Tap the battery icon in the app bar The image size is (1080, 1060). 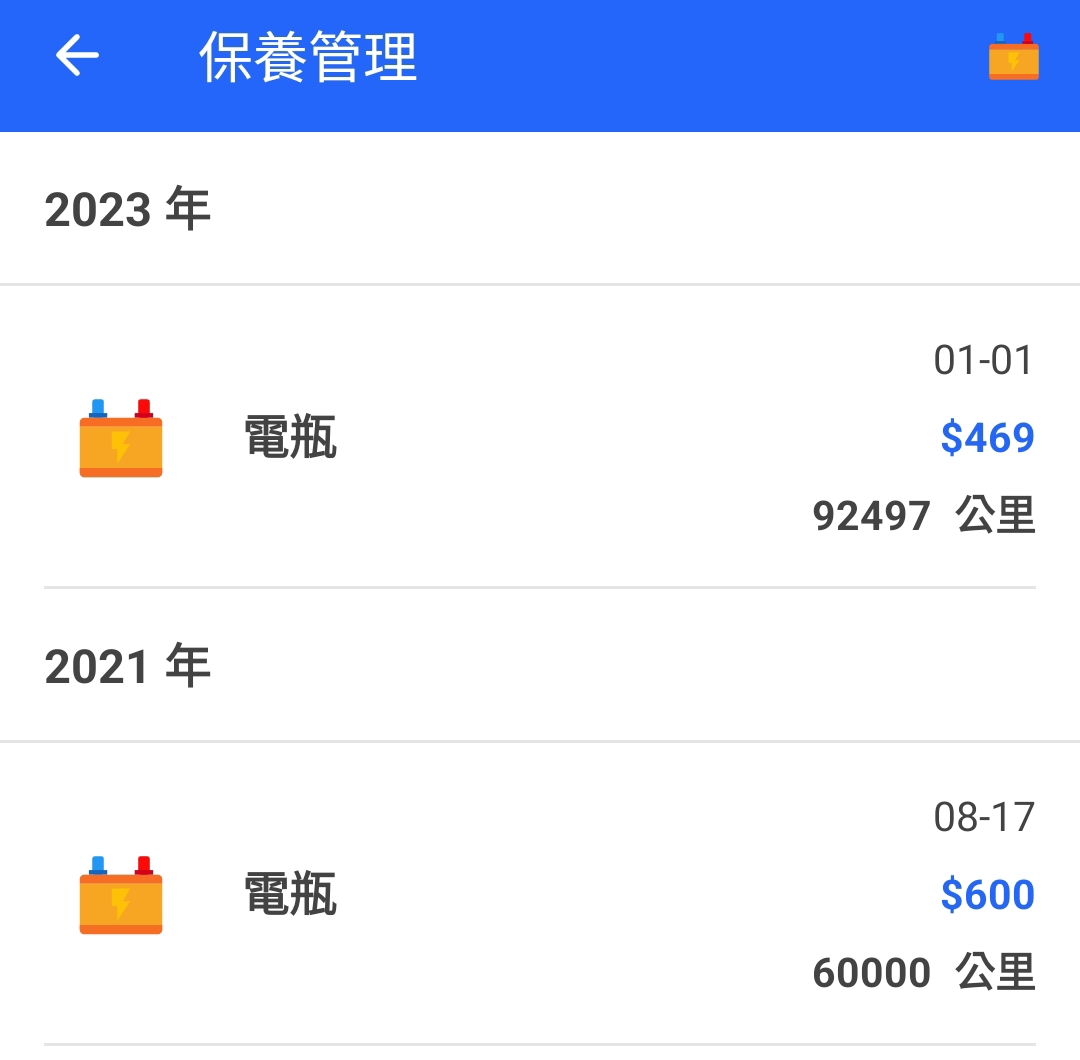pos(1013,57)
